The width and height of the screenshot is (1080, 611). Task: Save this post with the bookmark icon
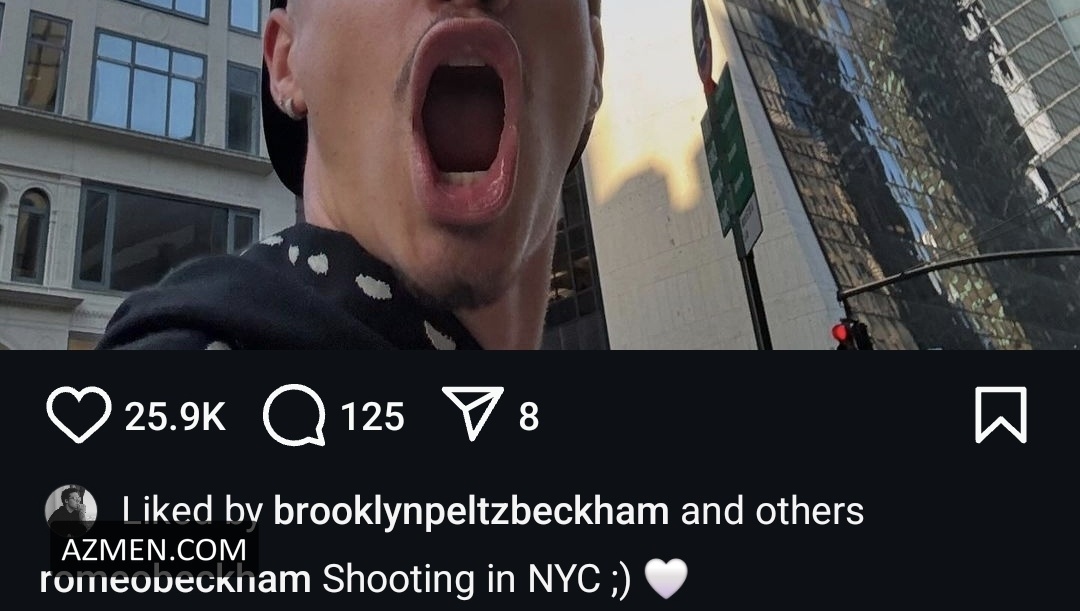pyautogui.click(x=1000, y=416)
